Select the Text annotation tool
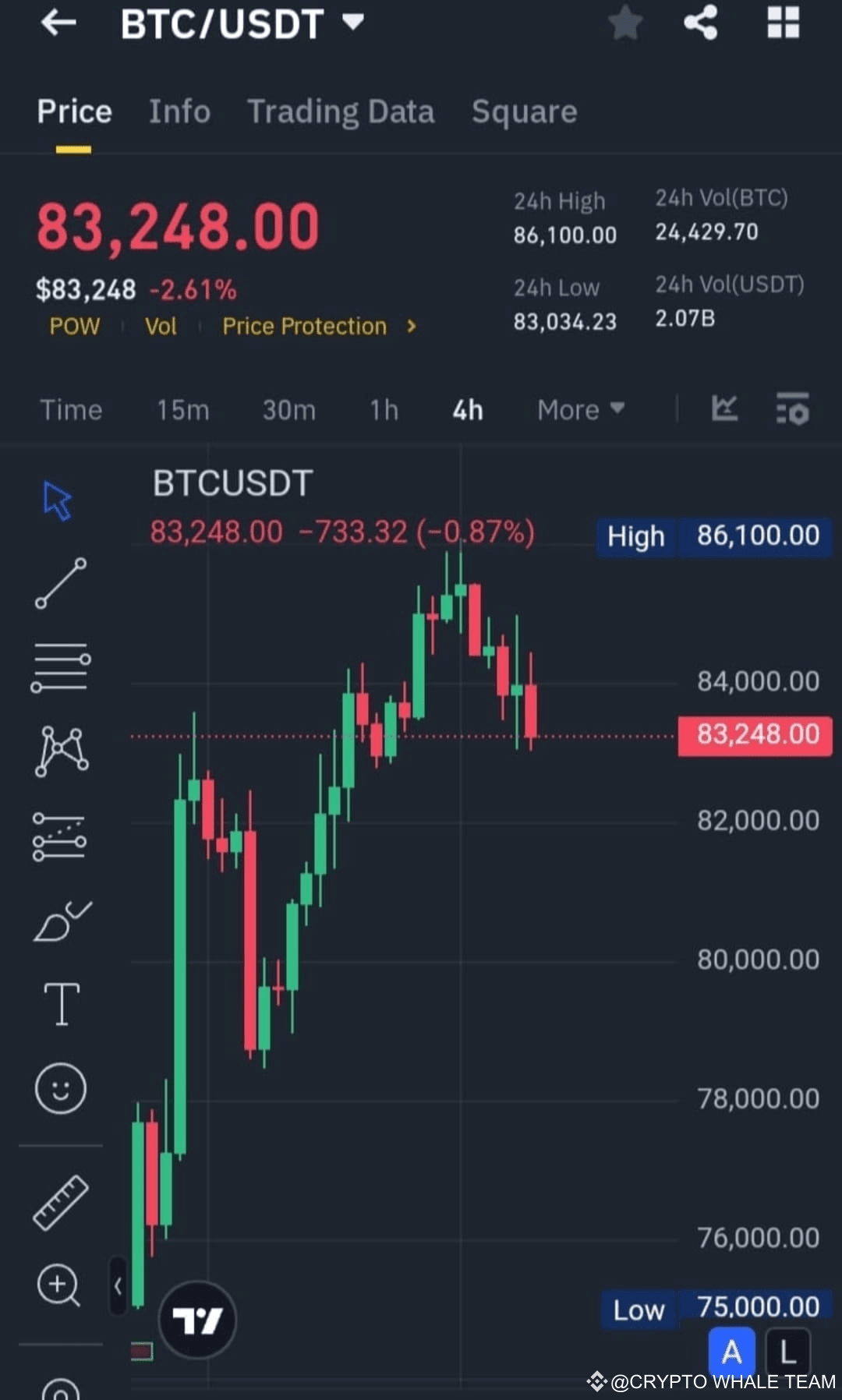The height and width of the screenshot is (1400, 842). tap(61, 1003)
